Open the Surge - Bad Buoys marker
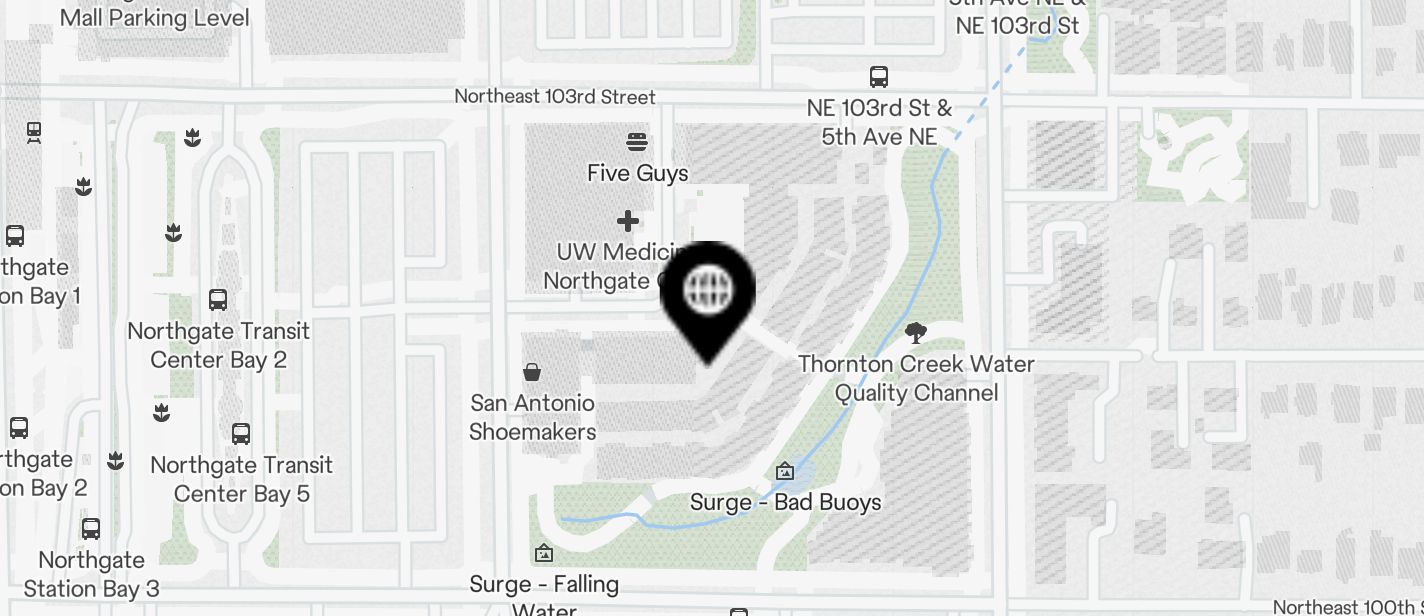This screenshot has height=616, width=1424. pyautogui.click(x=785, y=471)
